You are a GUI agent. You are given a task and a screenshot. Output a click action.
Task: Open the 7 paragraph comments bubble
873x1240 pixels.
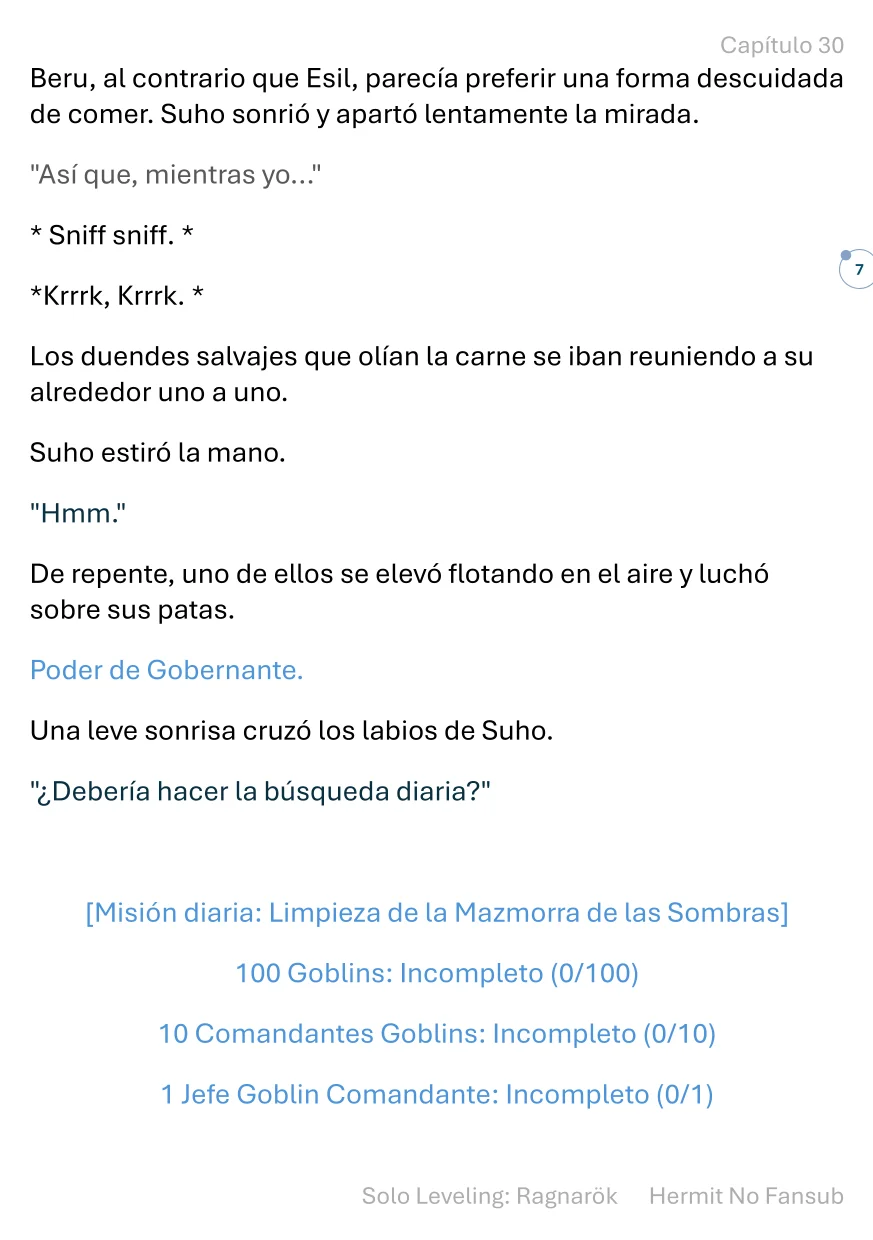coord(857,269)
